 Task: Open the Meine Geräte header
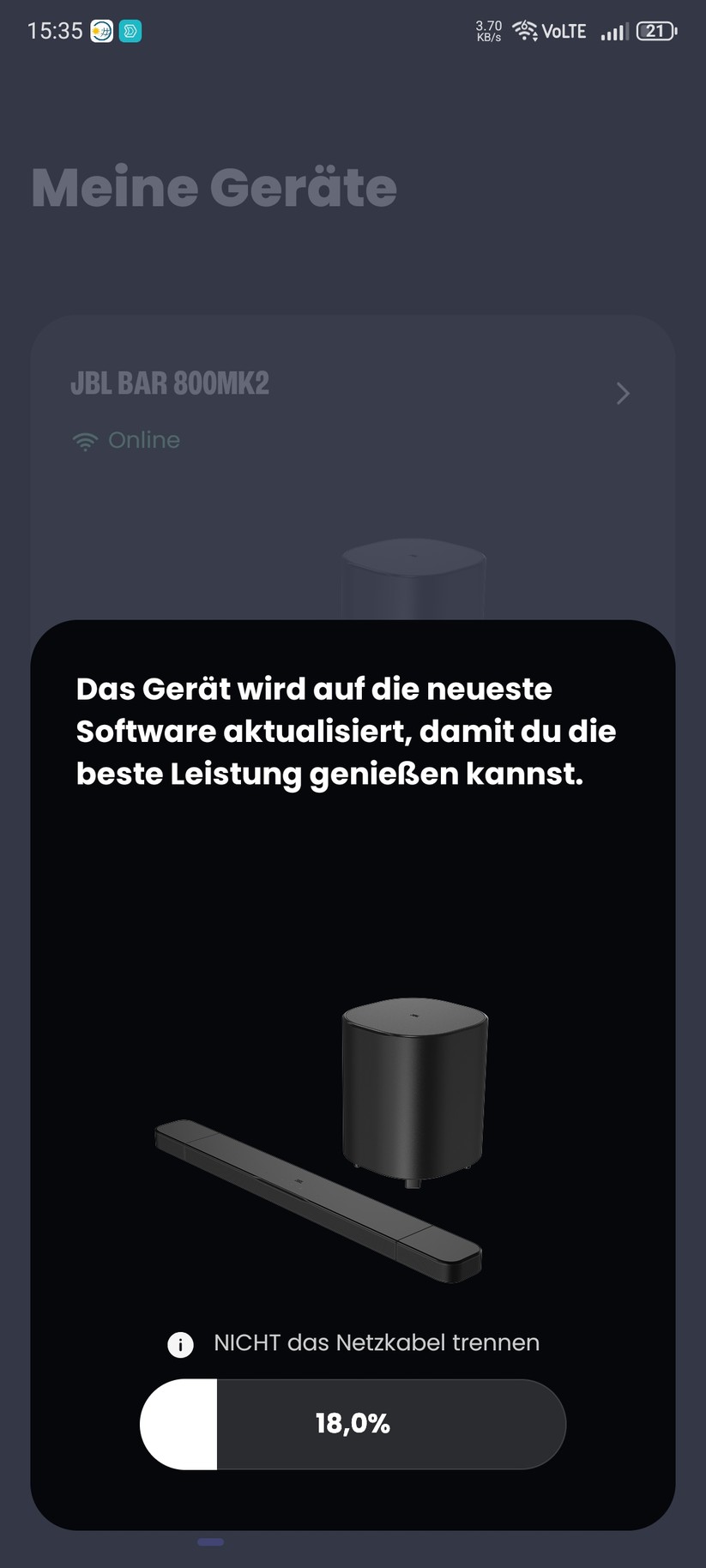[x=214, y=188]
